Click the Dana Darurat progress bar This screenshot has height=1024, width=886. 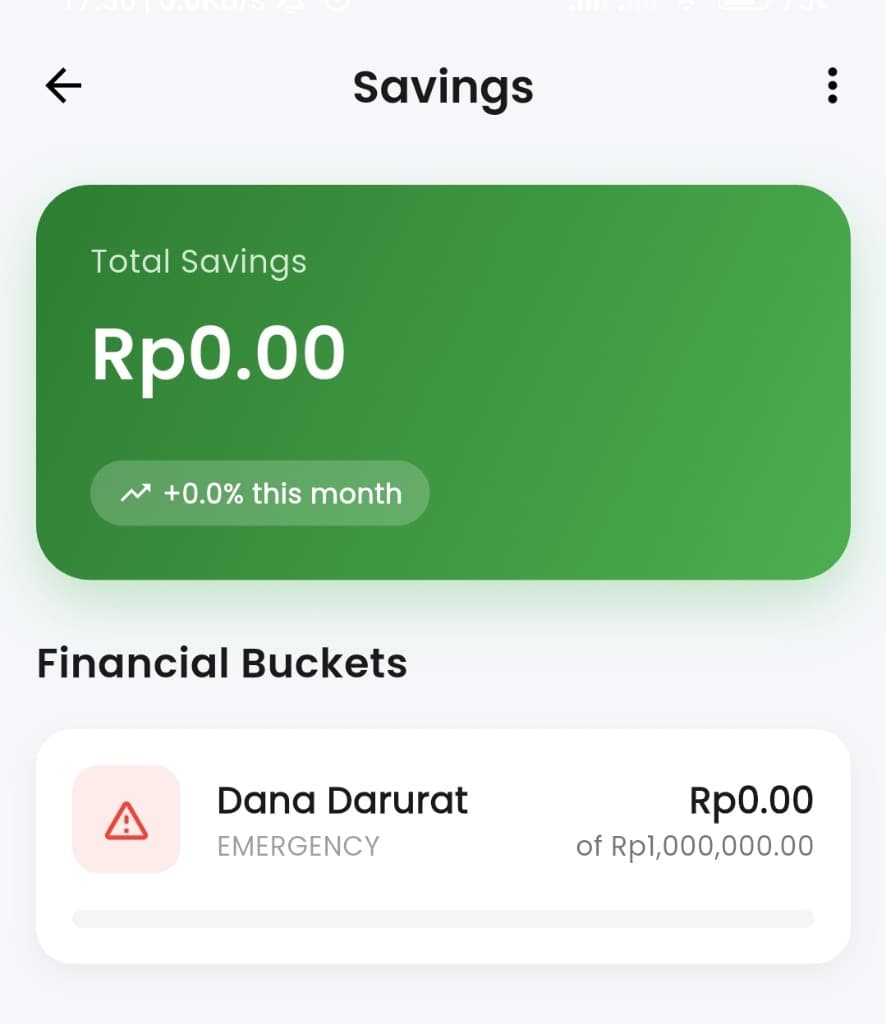[x=443, y=917]
